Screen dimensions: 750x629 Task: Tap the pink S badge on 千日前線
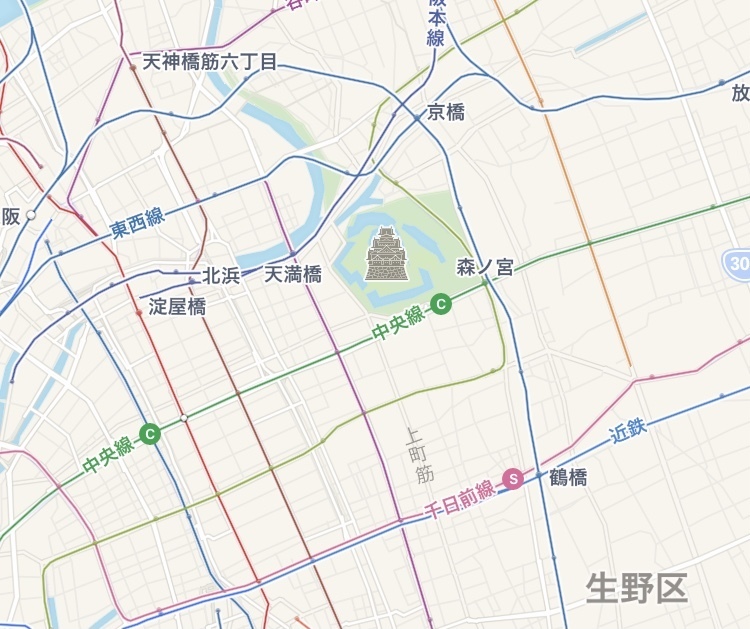tap(514, 478)
